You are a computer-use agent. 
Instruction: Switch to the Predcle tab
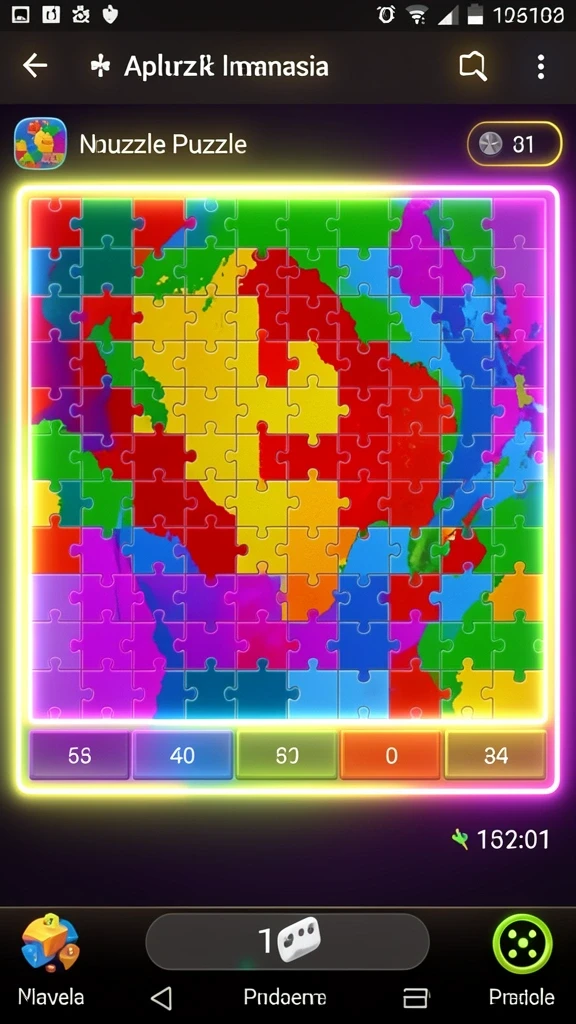click(522, 959)
